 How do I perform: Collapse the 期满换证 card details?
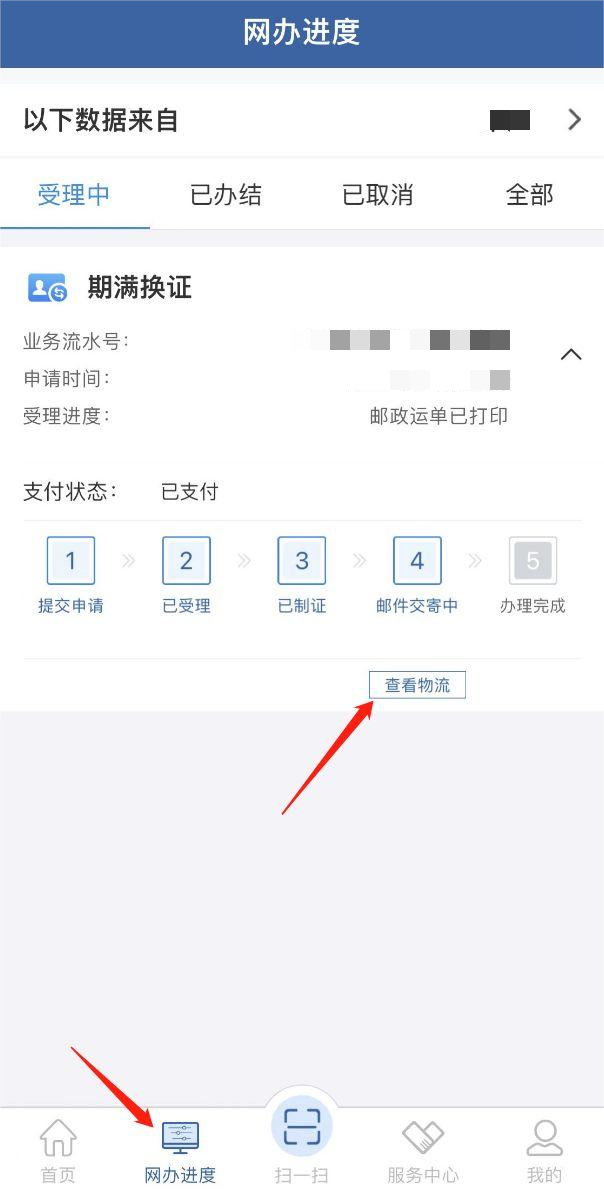pyautogui.click(x=571, y=355)
